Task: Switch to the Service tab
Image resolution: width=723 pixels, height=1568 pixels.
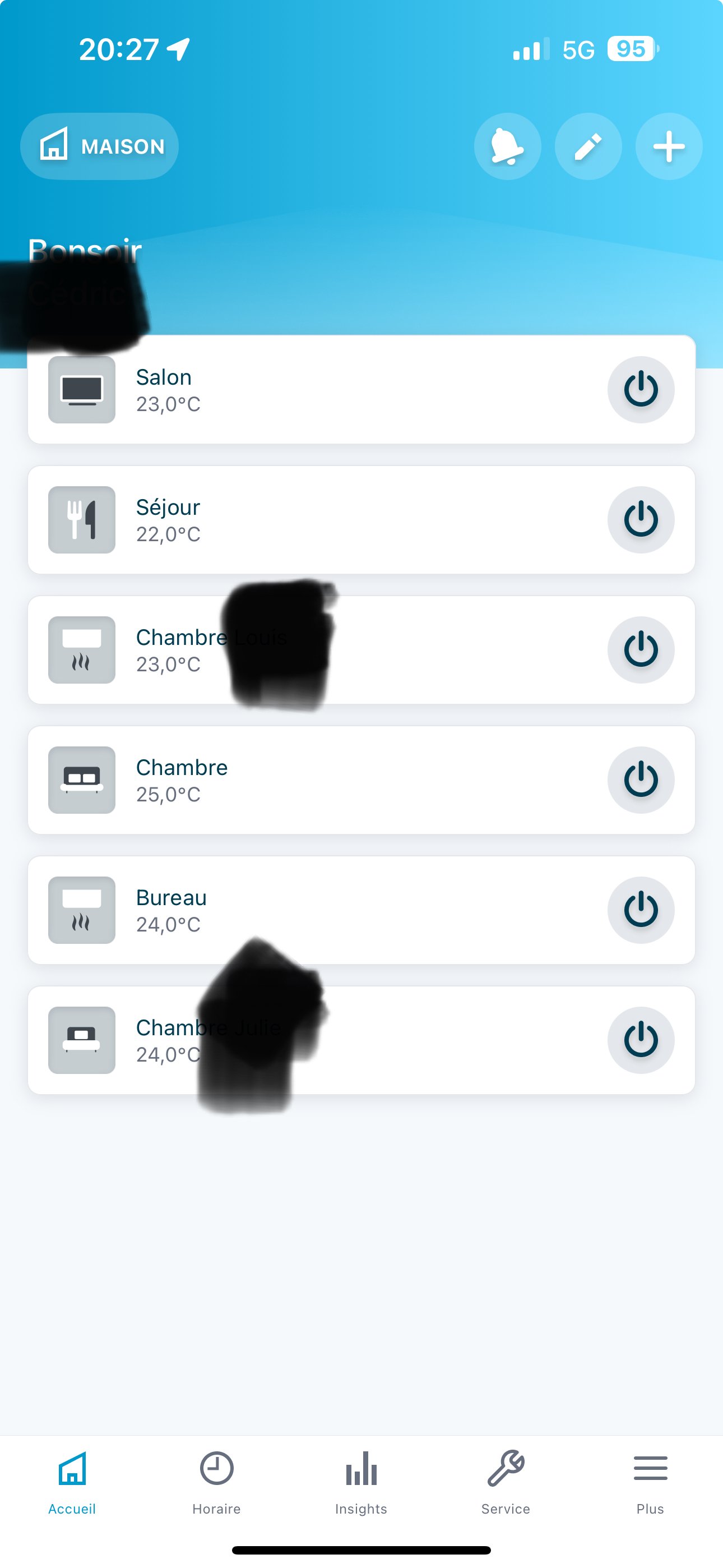Action: pyautogui.click(x=506, y=1483)
